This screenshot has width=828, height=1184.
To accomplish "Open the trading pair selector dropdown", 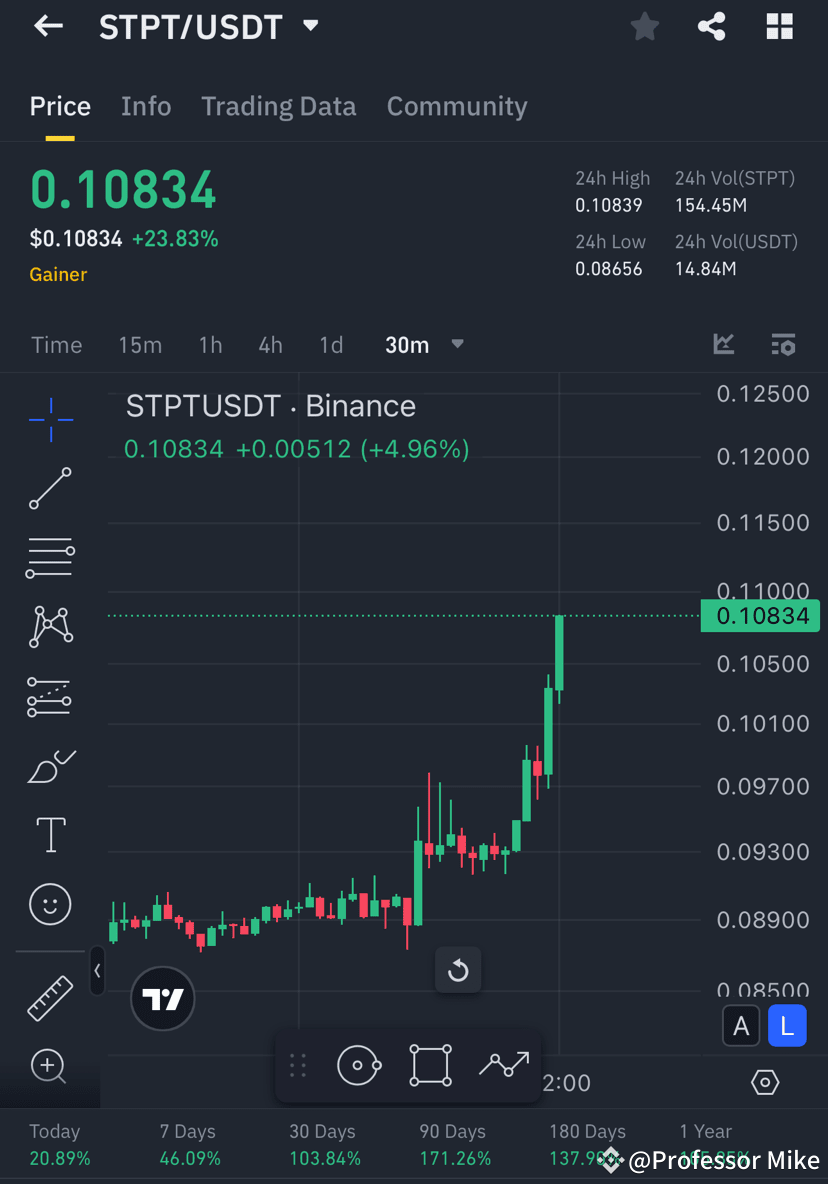I will (310, 27).
